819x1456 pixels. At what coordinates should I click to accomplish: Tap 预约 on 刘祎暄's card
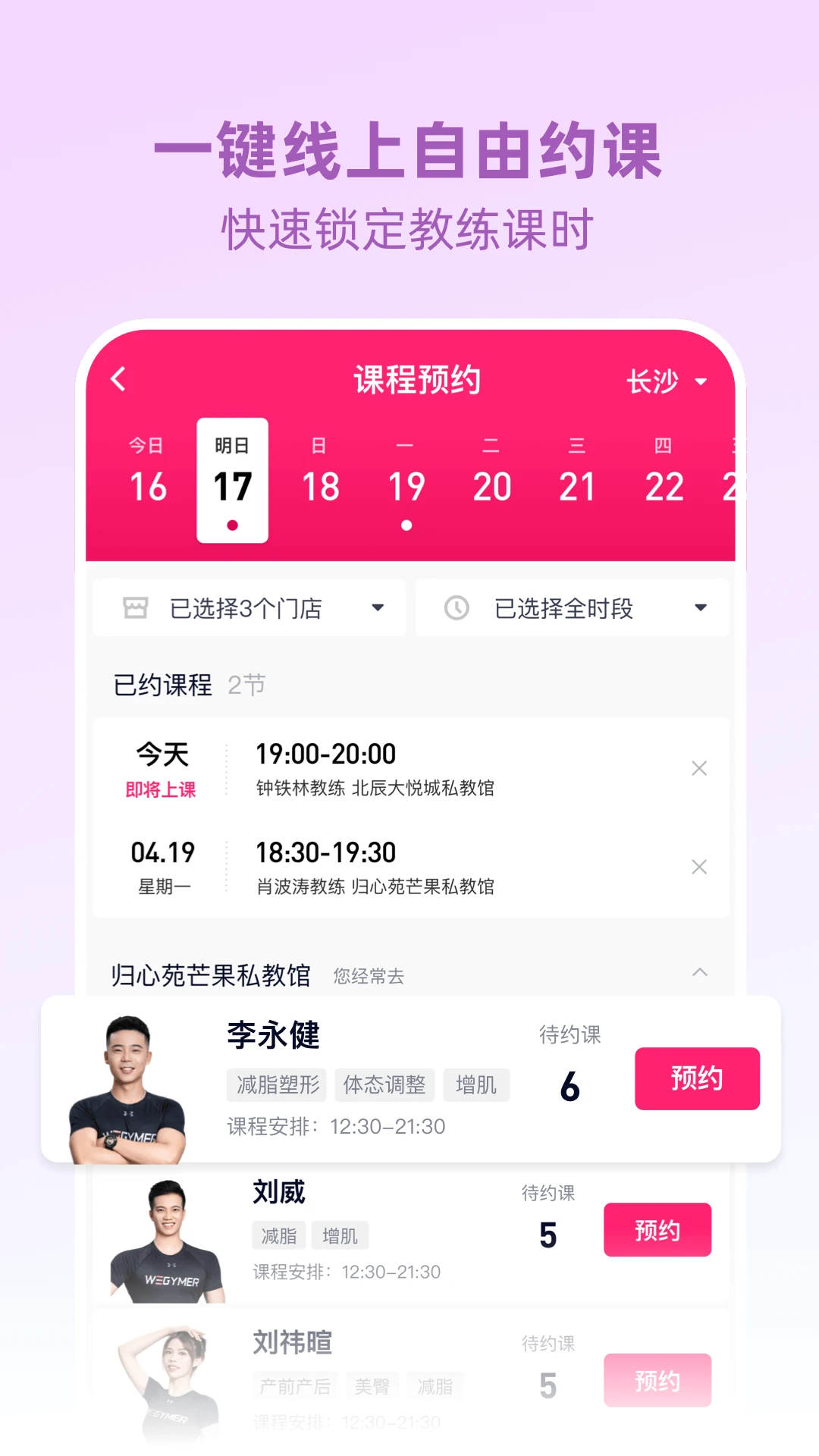tap(657, 1380)
